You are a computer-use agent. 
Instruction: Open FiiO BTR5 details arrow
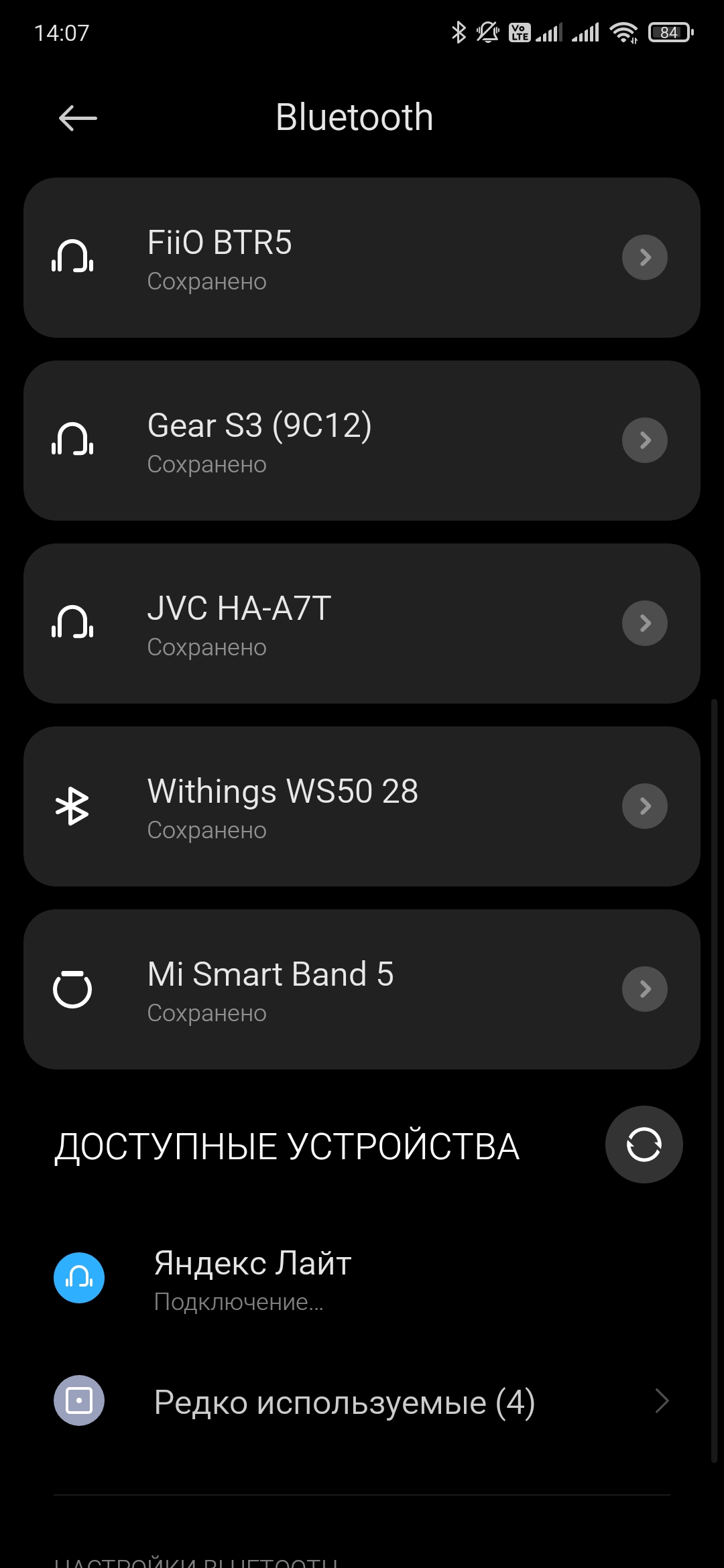coord(644,257)
